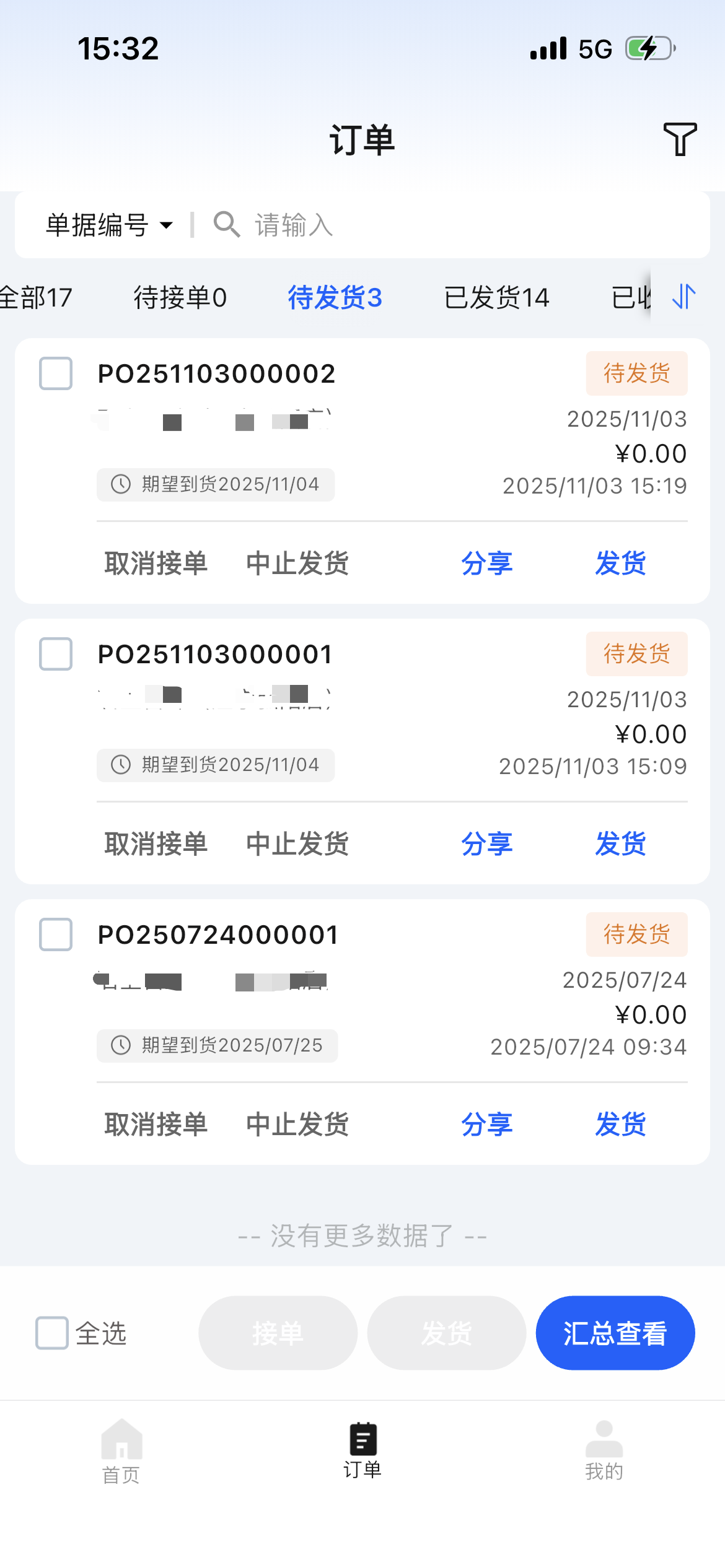The width and height of the screenshot is (725, 1568).
Task: Switch to the 已发货14 tab
Action: [x=496, y=297]
